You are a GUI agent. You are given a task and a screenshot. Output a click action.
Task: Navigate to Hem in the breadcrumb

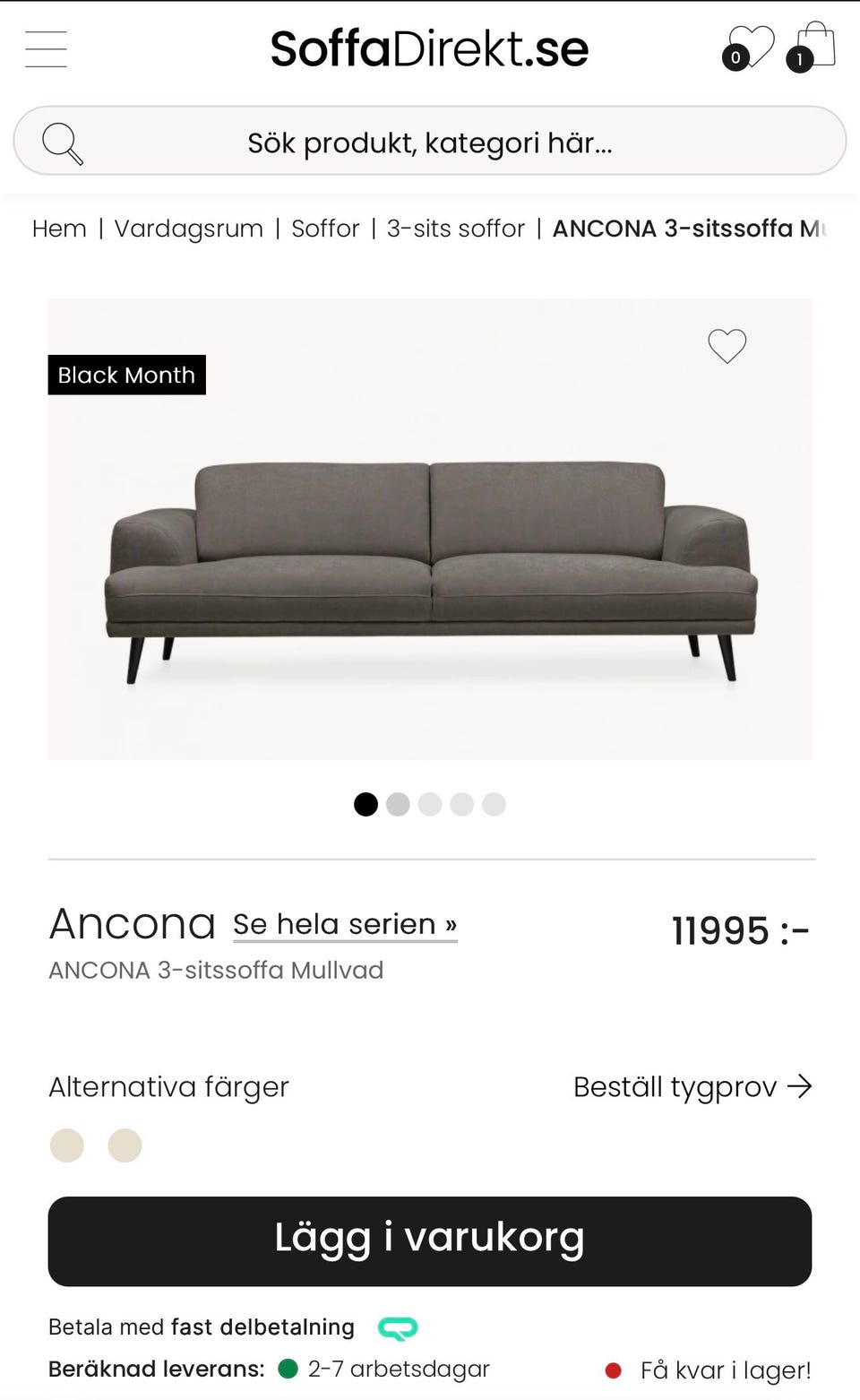click(x=58, y=229)
